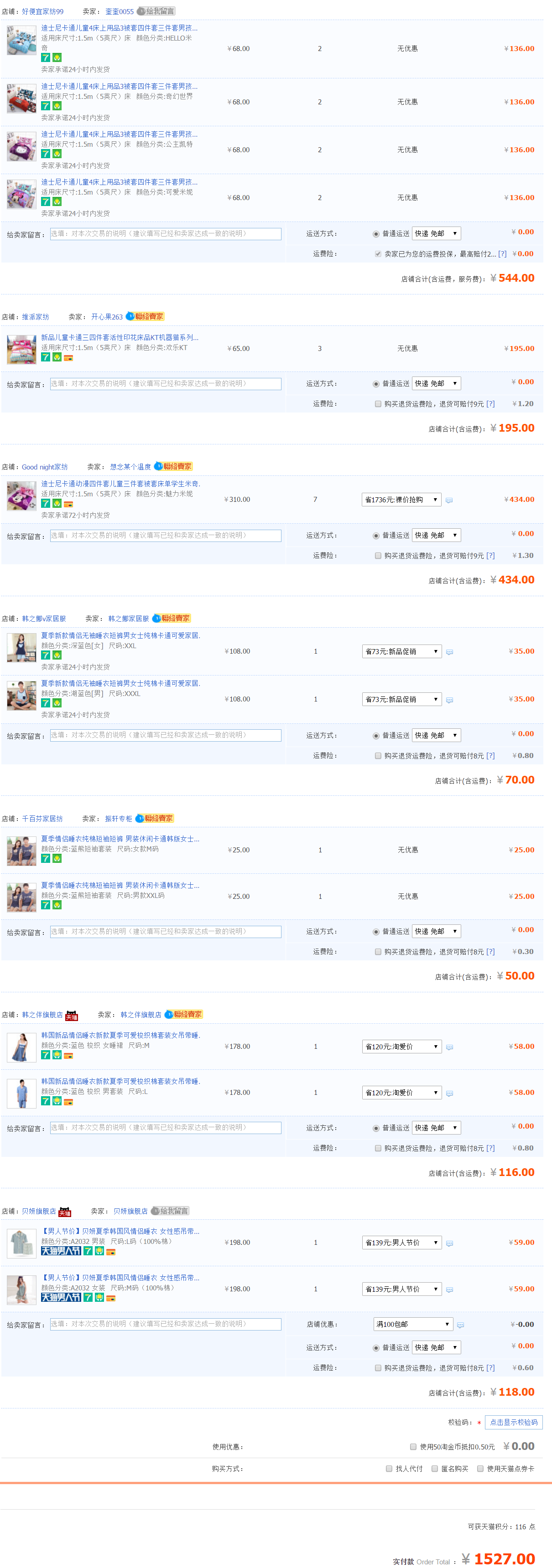This screenshot has width=552, height=1568.
Task: Open the 千百芬家居纺 shop link
Action: pos(42,819)
